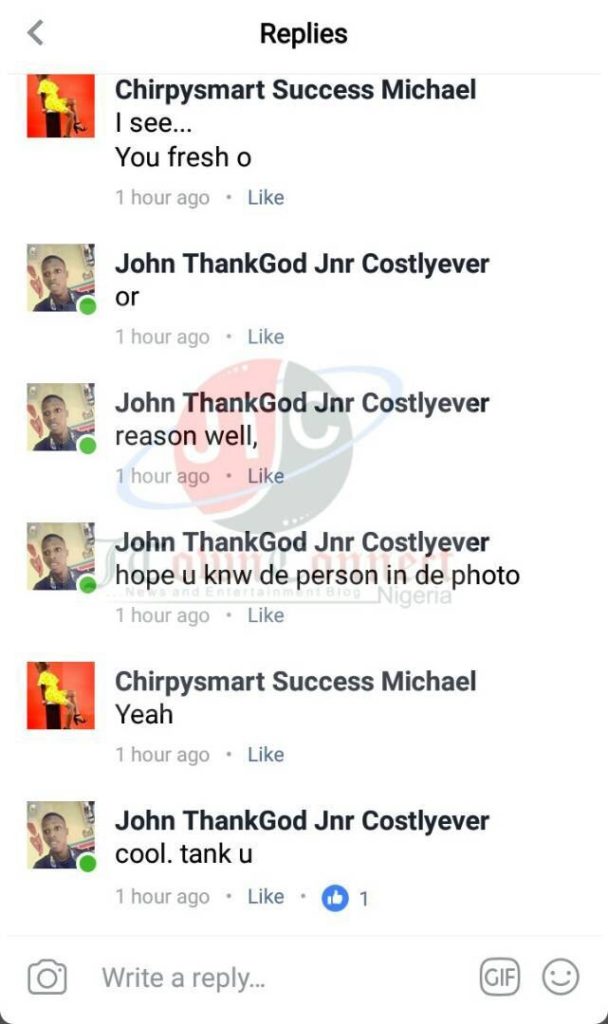Open the GIF picker

tap(500, 977)
